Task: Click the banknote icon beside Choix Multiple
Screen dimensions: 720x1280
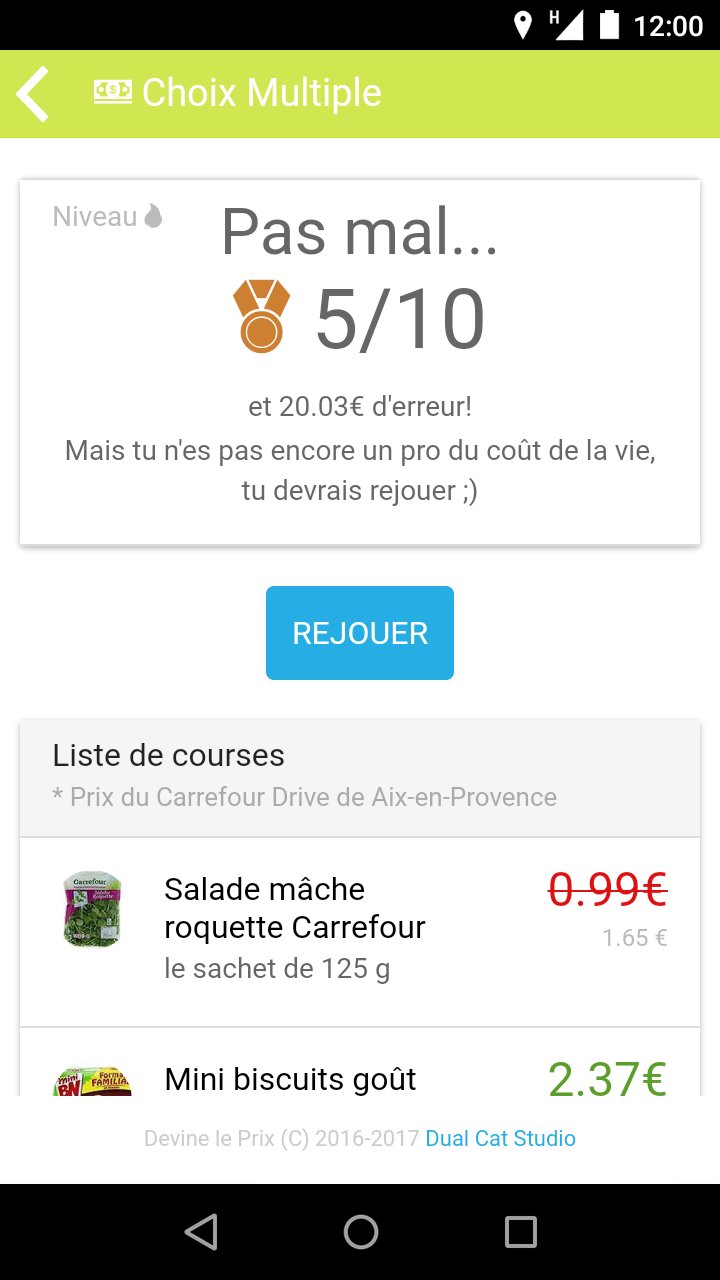Action: coord(113,91)
